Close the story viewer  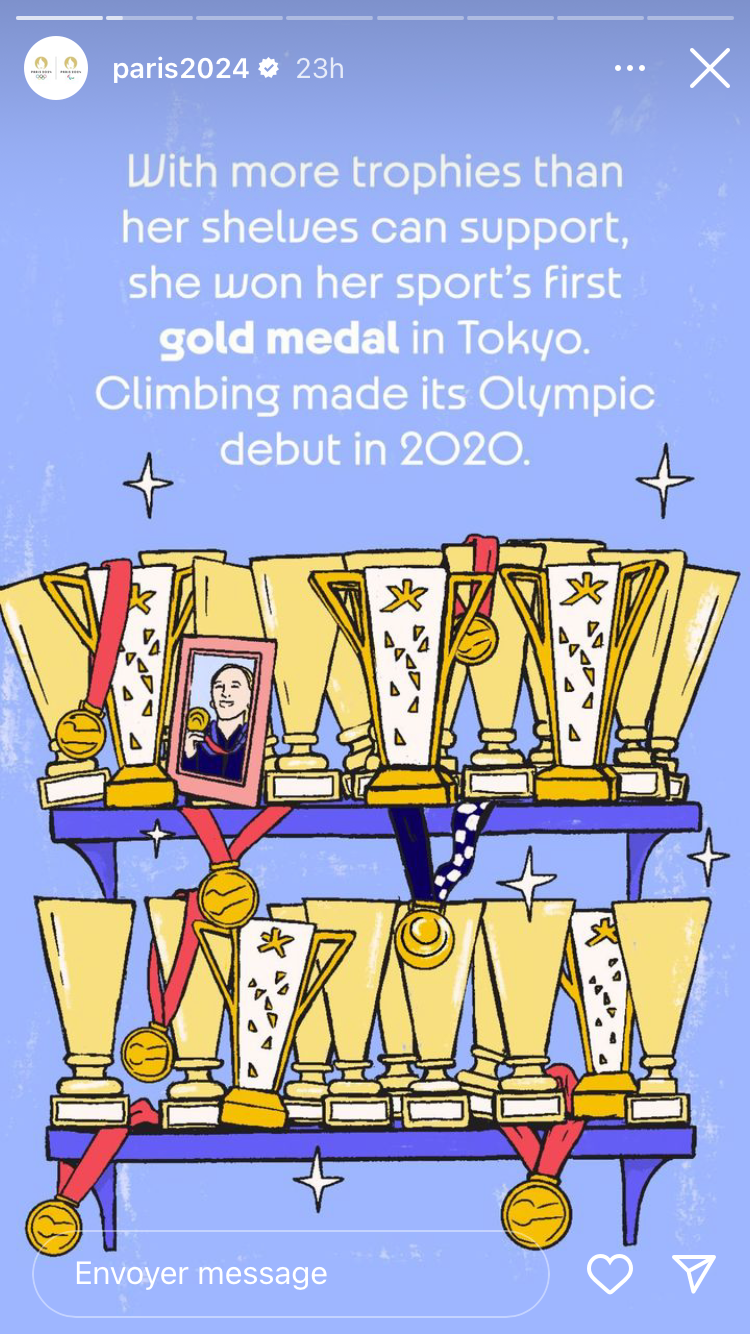[710, 68]
